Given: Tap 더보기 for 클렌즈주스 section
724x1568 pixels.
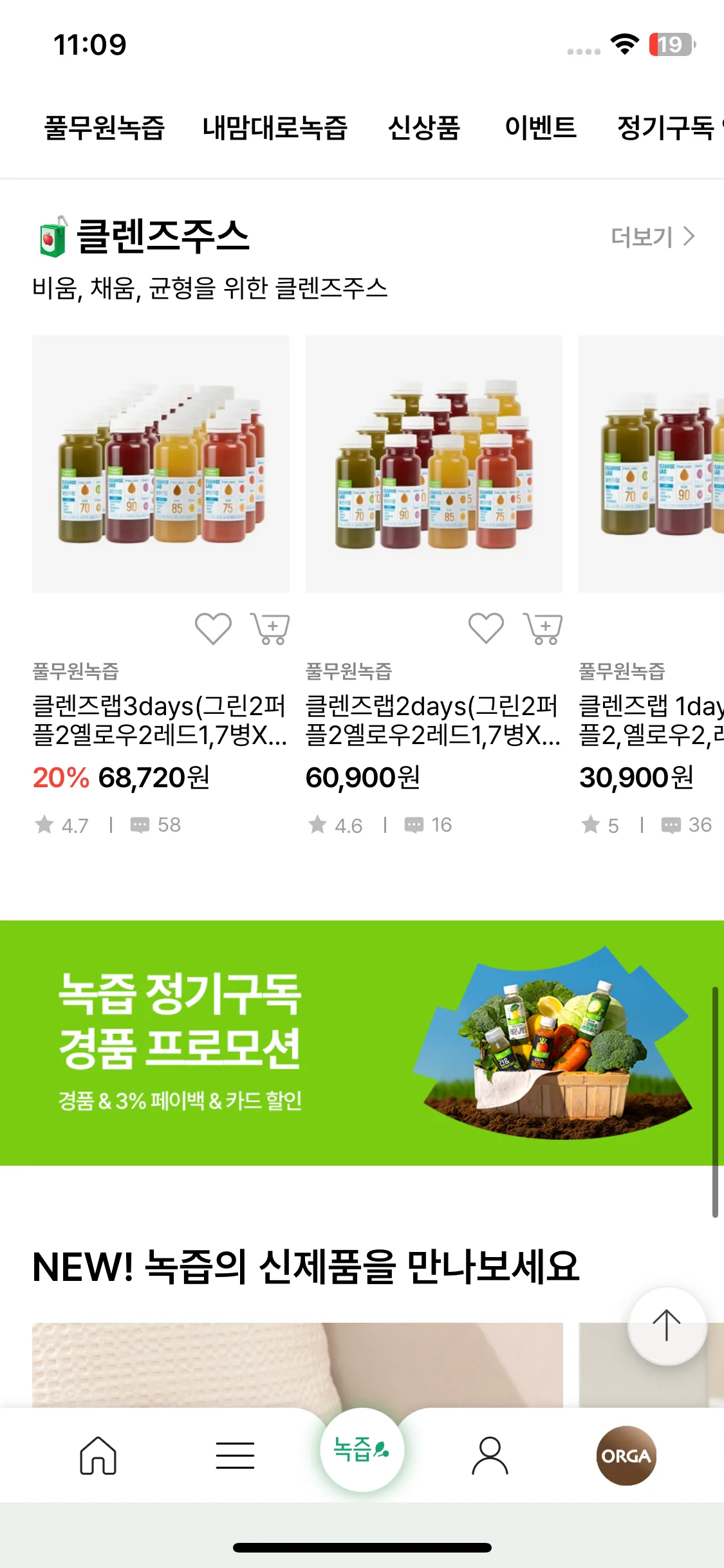Looking at the screenshot, I should coord(652,237).
